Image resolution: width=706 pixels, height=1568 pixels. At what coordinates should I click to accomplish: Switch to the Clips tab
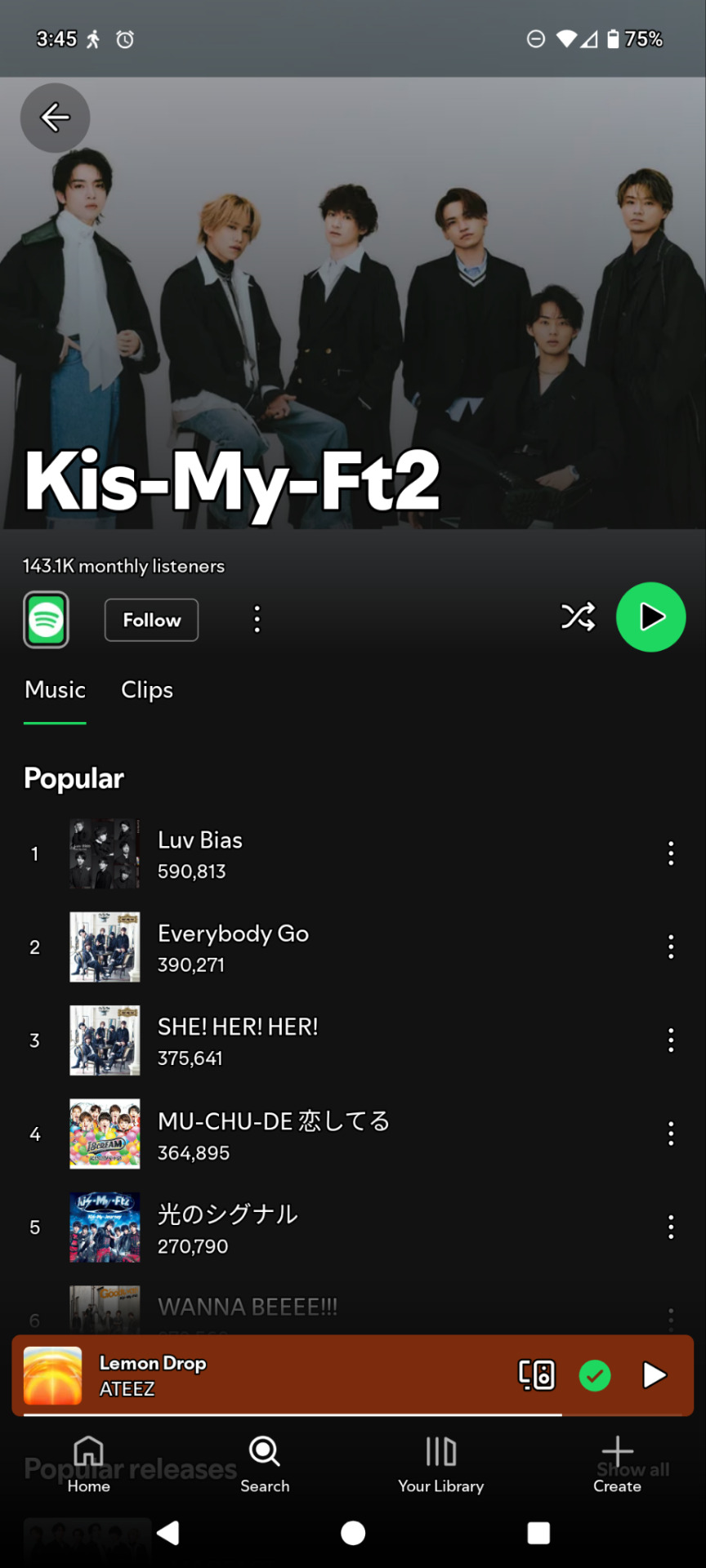[147, 690]
